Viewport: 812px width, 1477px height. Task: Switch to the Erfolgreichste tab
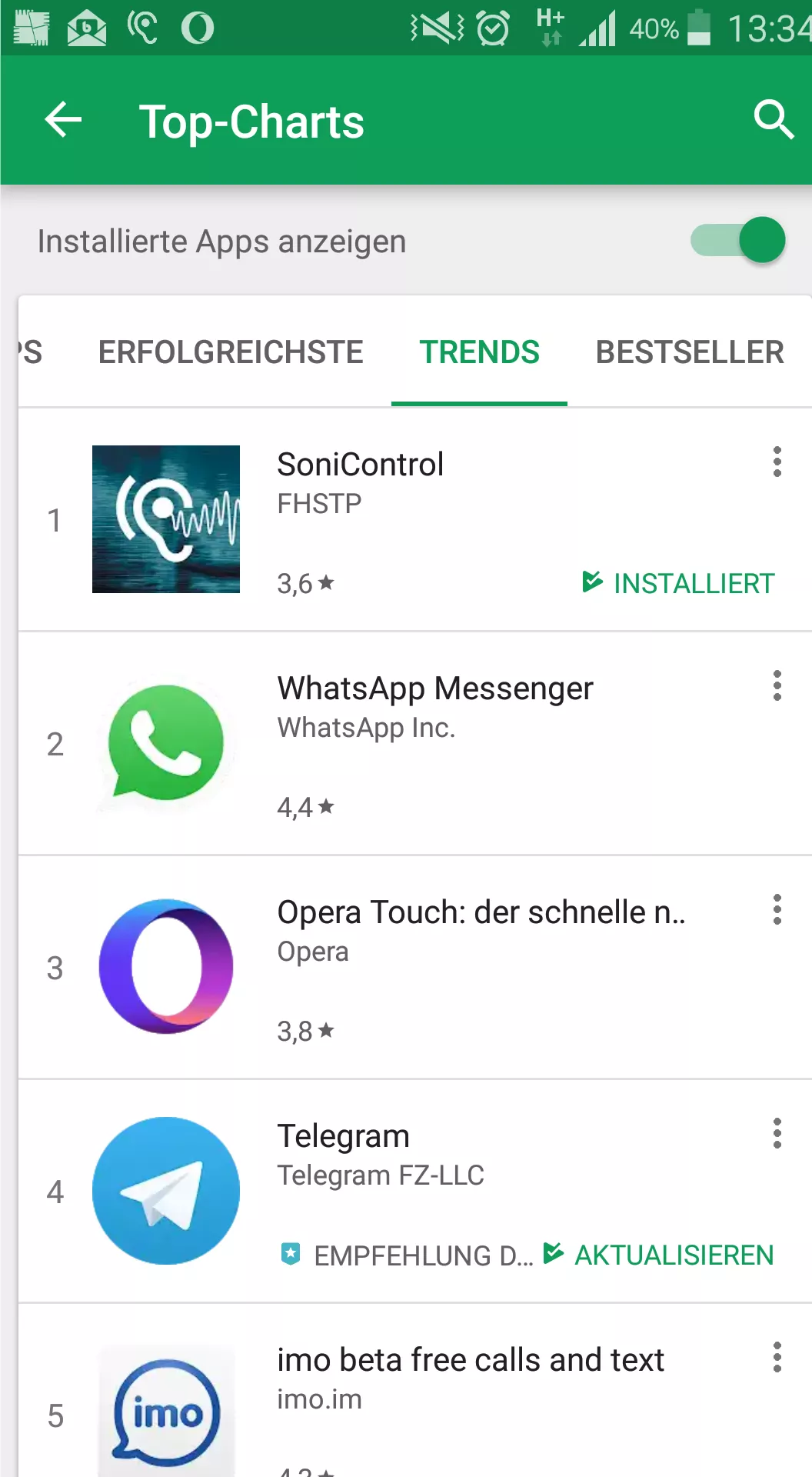point(232,352)
